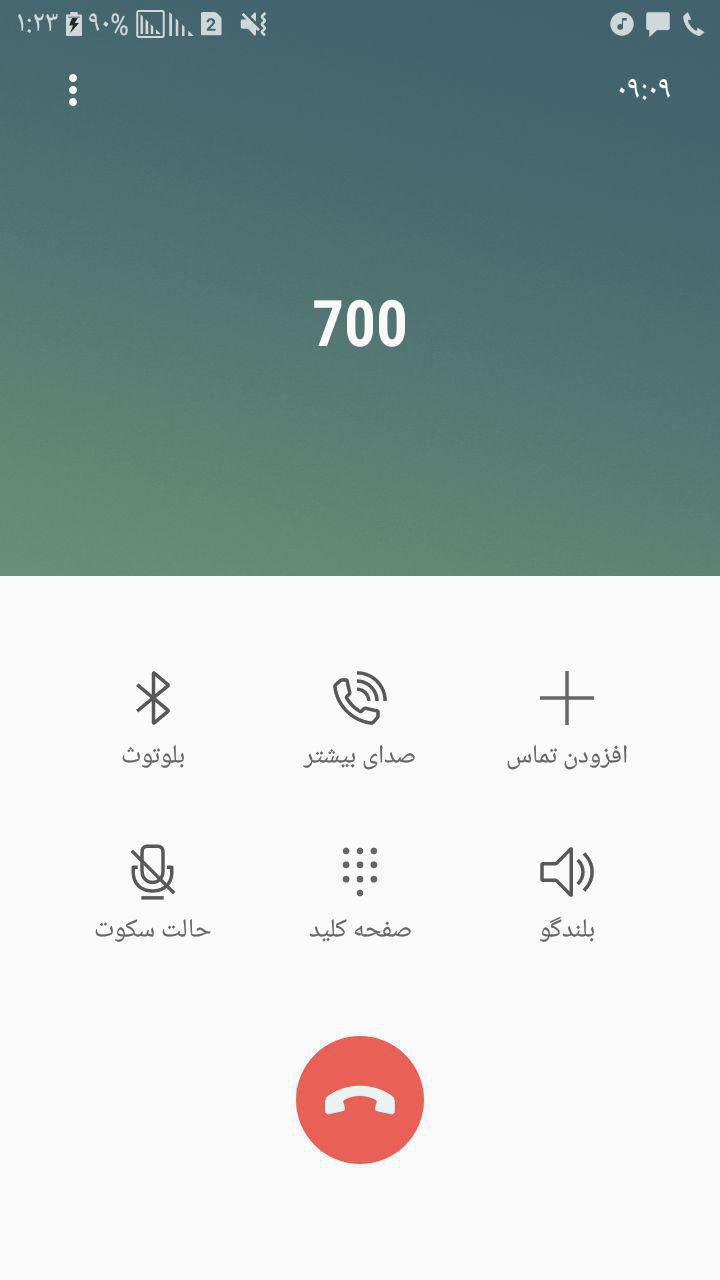The height and width of the screenshot is (1280, 720).
Task: Add another call with افزودن تماس
Action: pos(567,716)
